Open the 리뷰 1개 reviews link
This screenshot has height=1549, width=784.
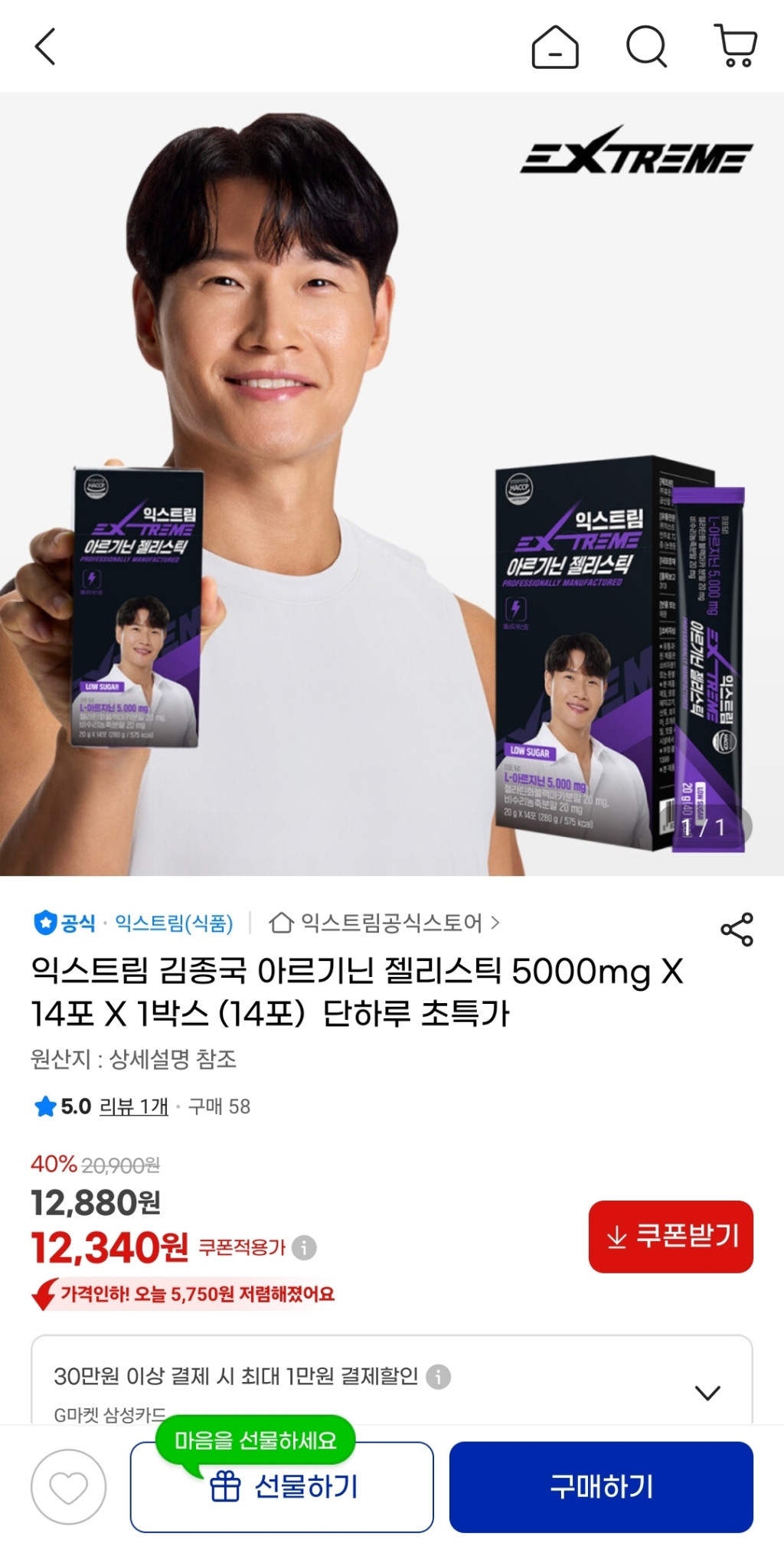pyautogui.click(x=134, y=1106)
